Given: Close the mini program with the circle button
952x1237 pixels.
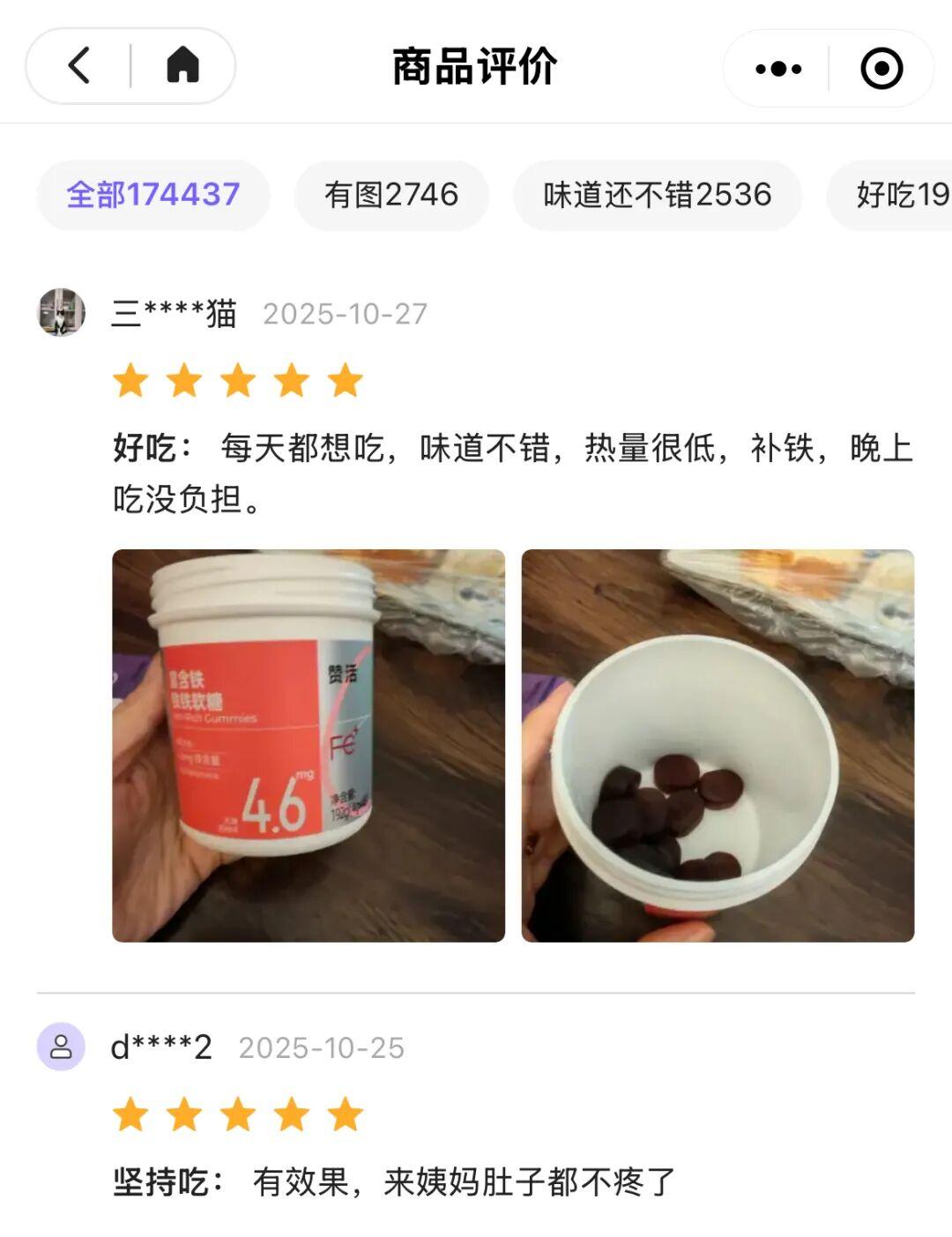Looking at the screenshot, I should [x=881, y=68].
